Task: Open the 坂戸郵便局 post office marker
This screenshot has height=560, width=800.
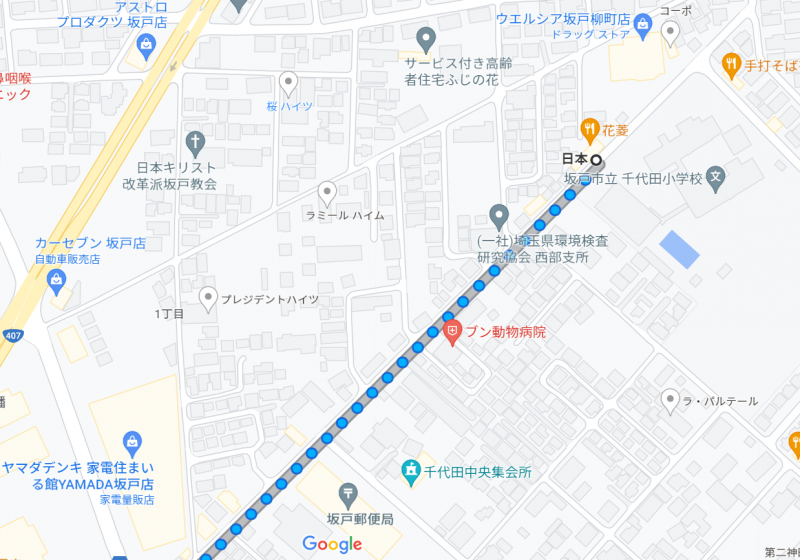Action: (348, 492)
